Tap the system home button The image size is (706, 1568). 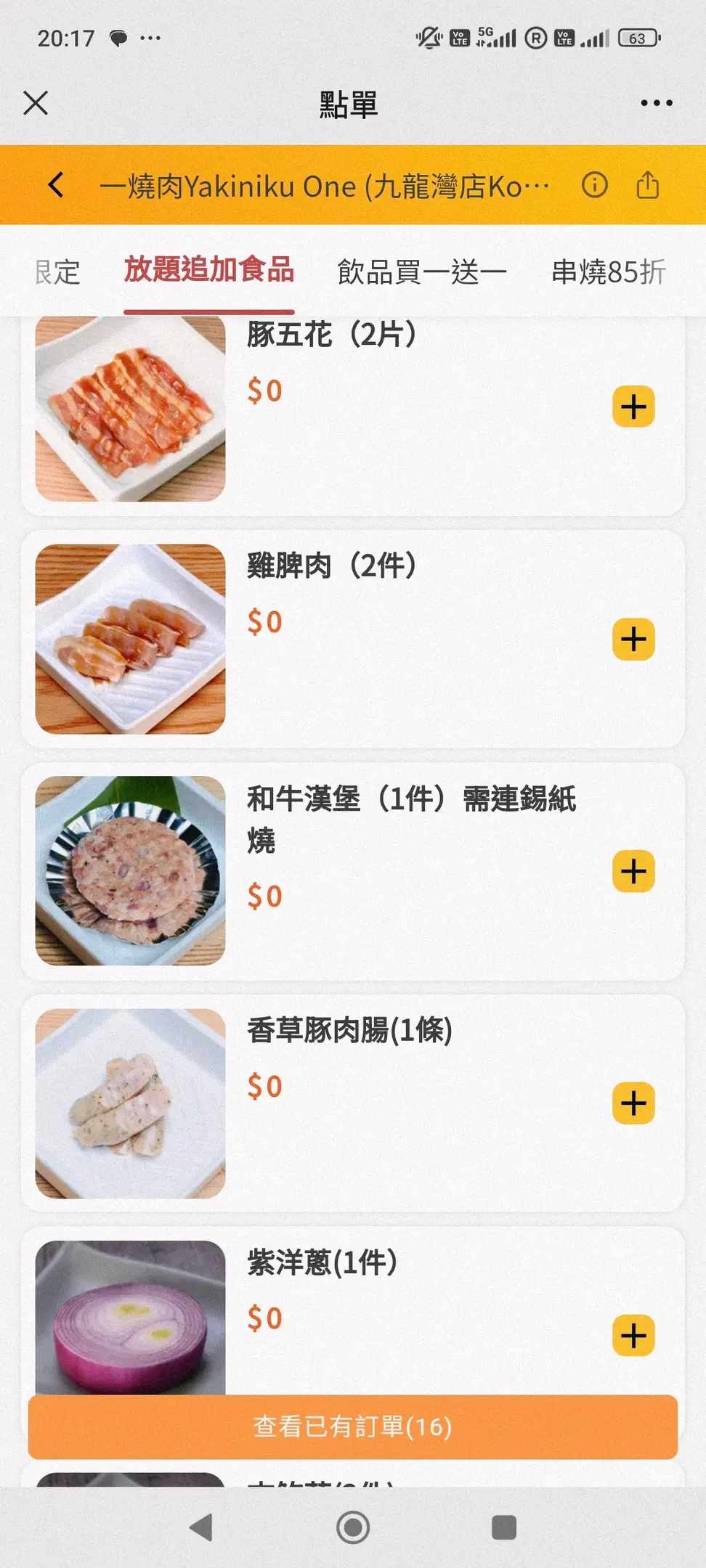(353, 1527)
